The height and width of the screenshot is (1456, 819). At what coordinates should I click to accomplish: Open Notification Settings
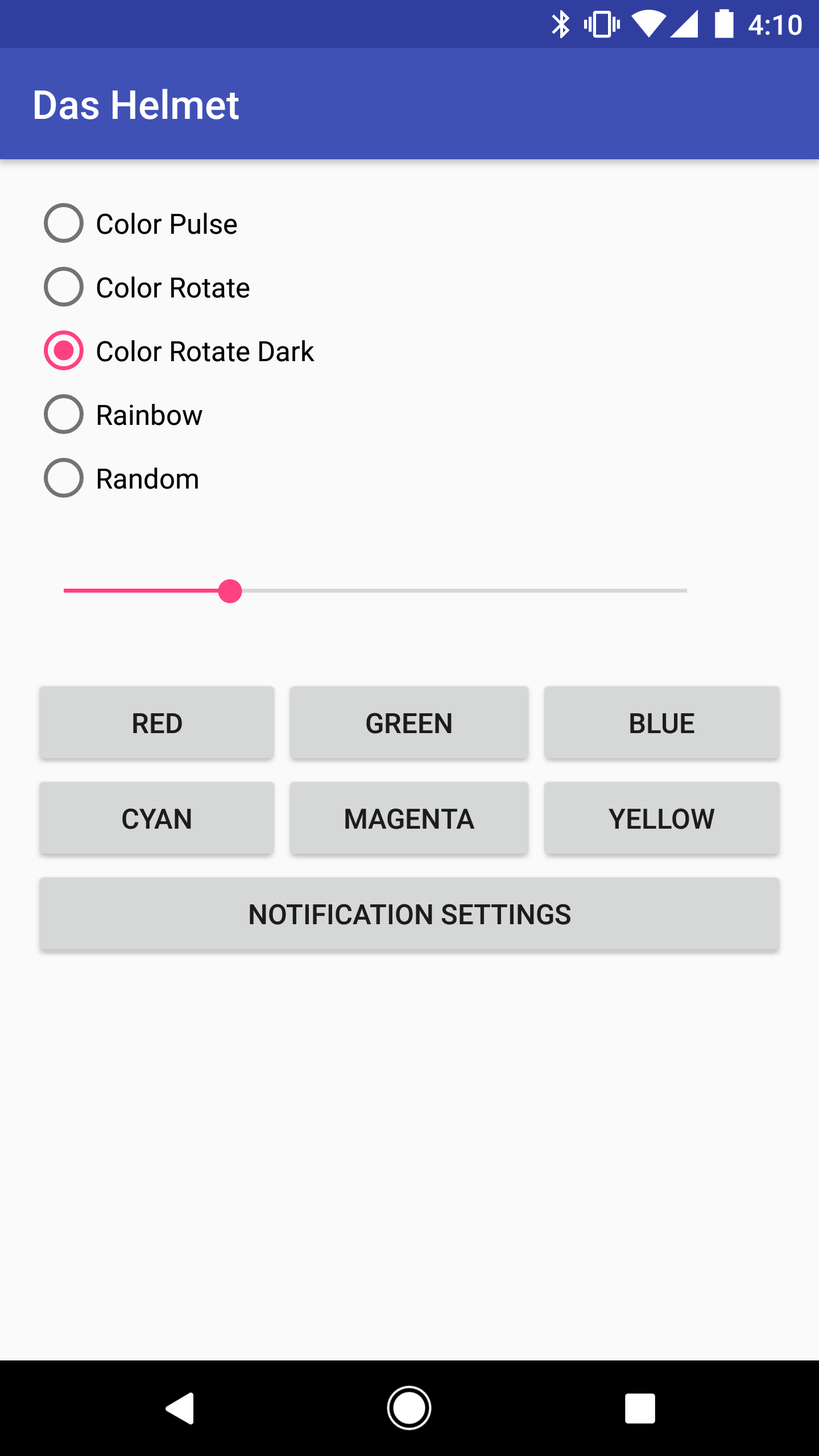[409, 914]
